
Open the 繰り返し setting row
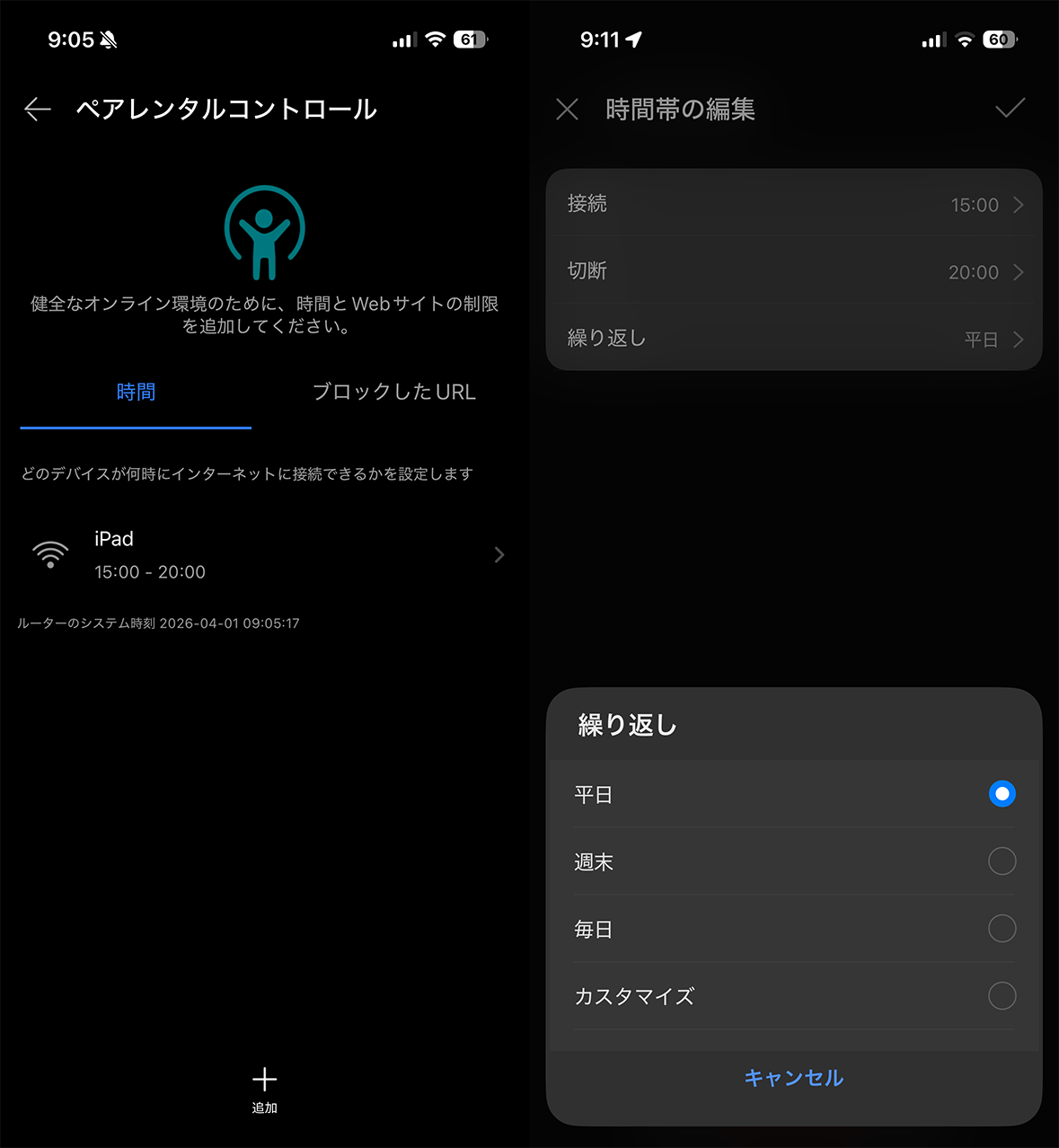pos(794,340)
